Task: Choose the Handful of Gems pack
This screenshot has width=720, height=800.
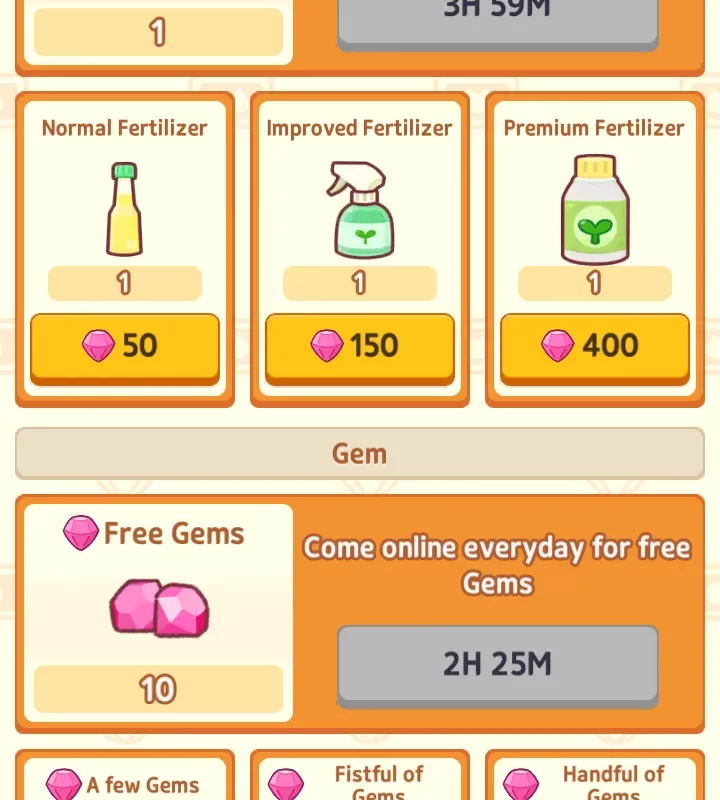Action: 595,780
